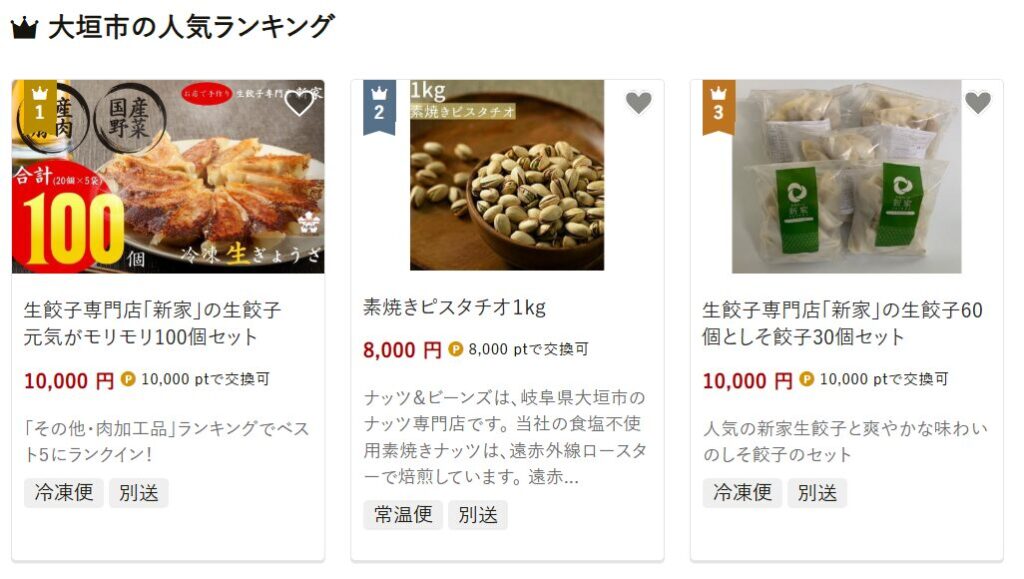Open the 素焼きピスタチオ1kg product card
This screenshot has height=579, width=1024.
pos(455,307)
